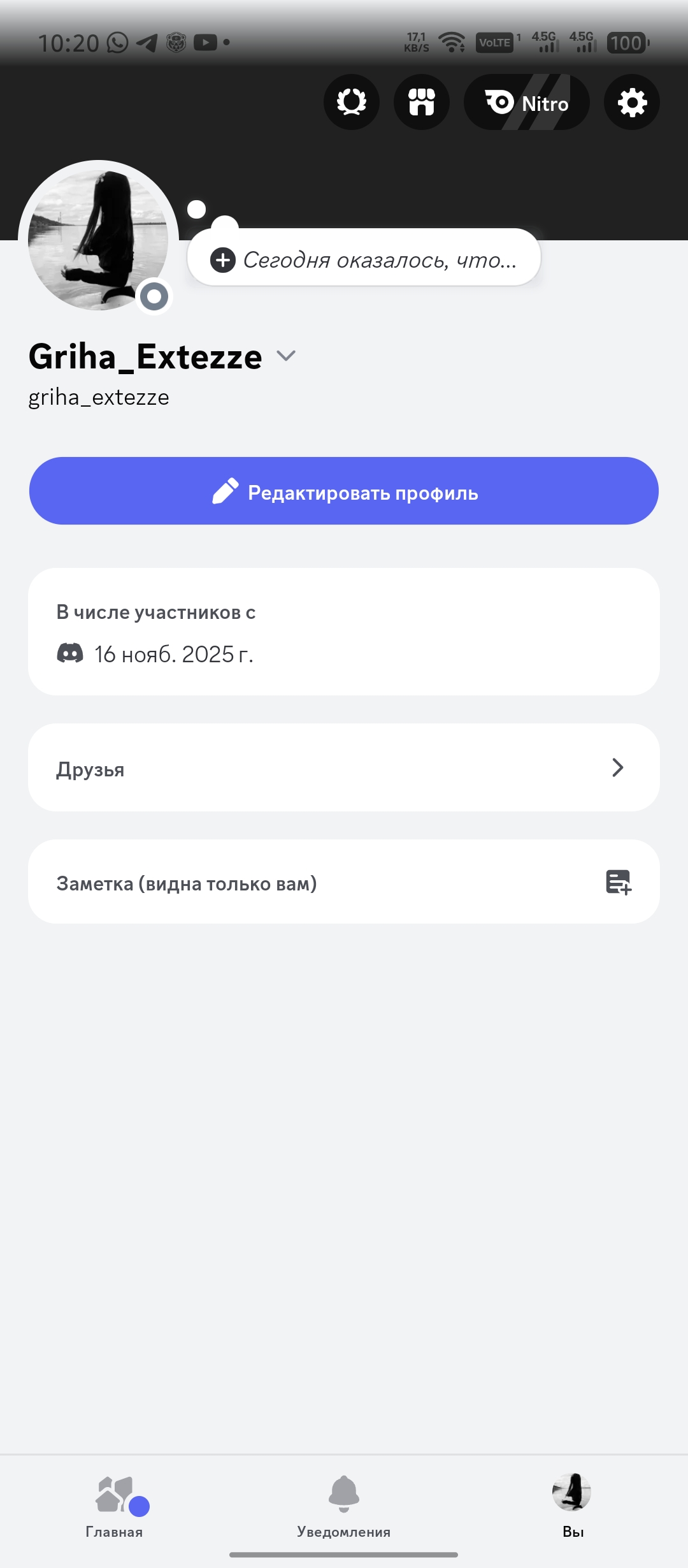This screenshot has width=688, height=1568.
Task: Tap the profile avatar picture
Action: click(x=98, y=238)
